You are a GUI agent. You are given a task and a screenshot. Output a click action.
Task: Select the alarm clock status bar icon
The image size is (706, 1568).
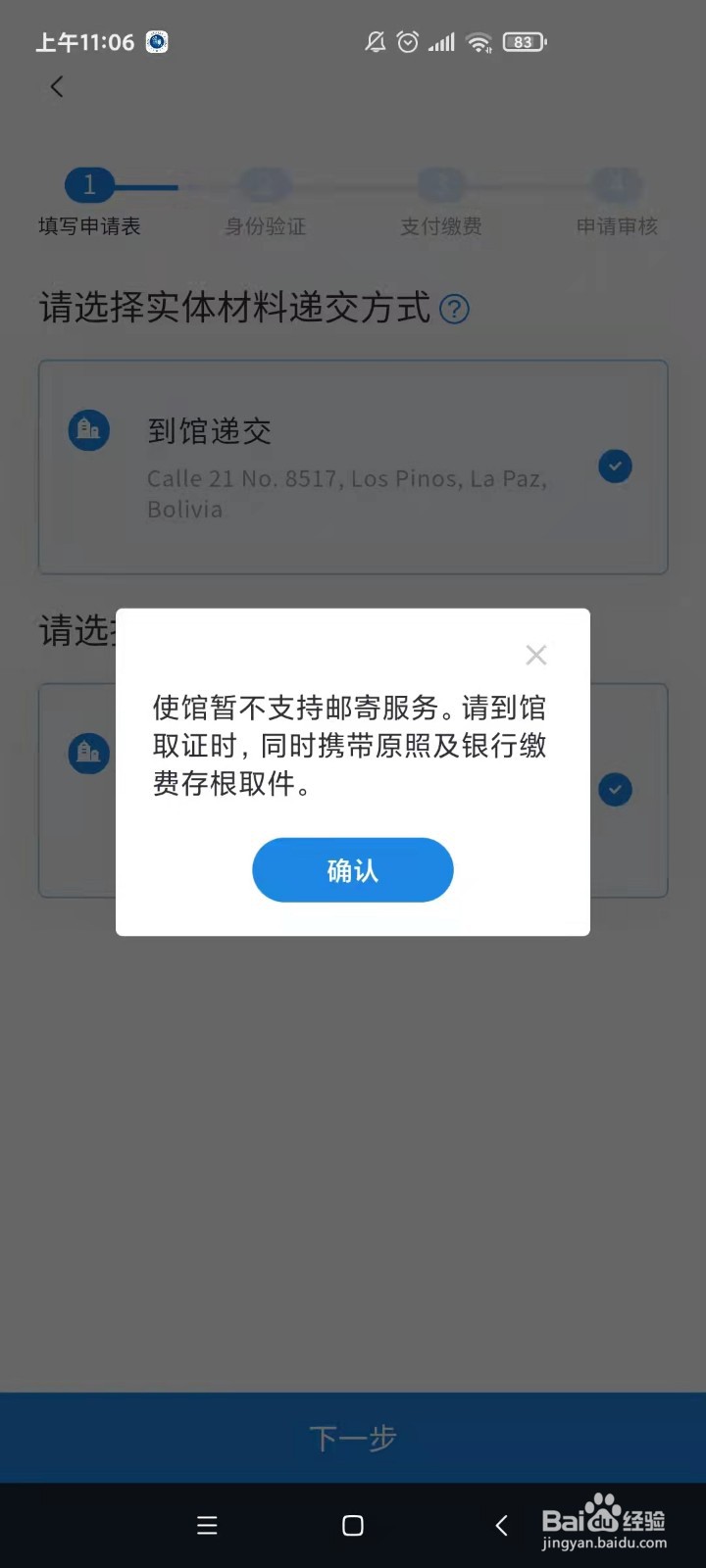click(405, 41)
